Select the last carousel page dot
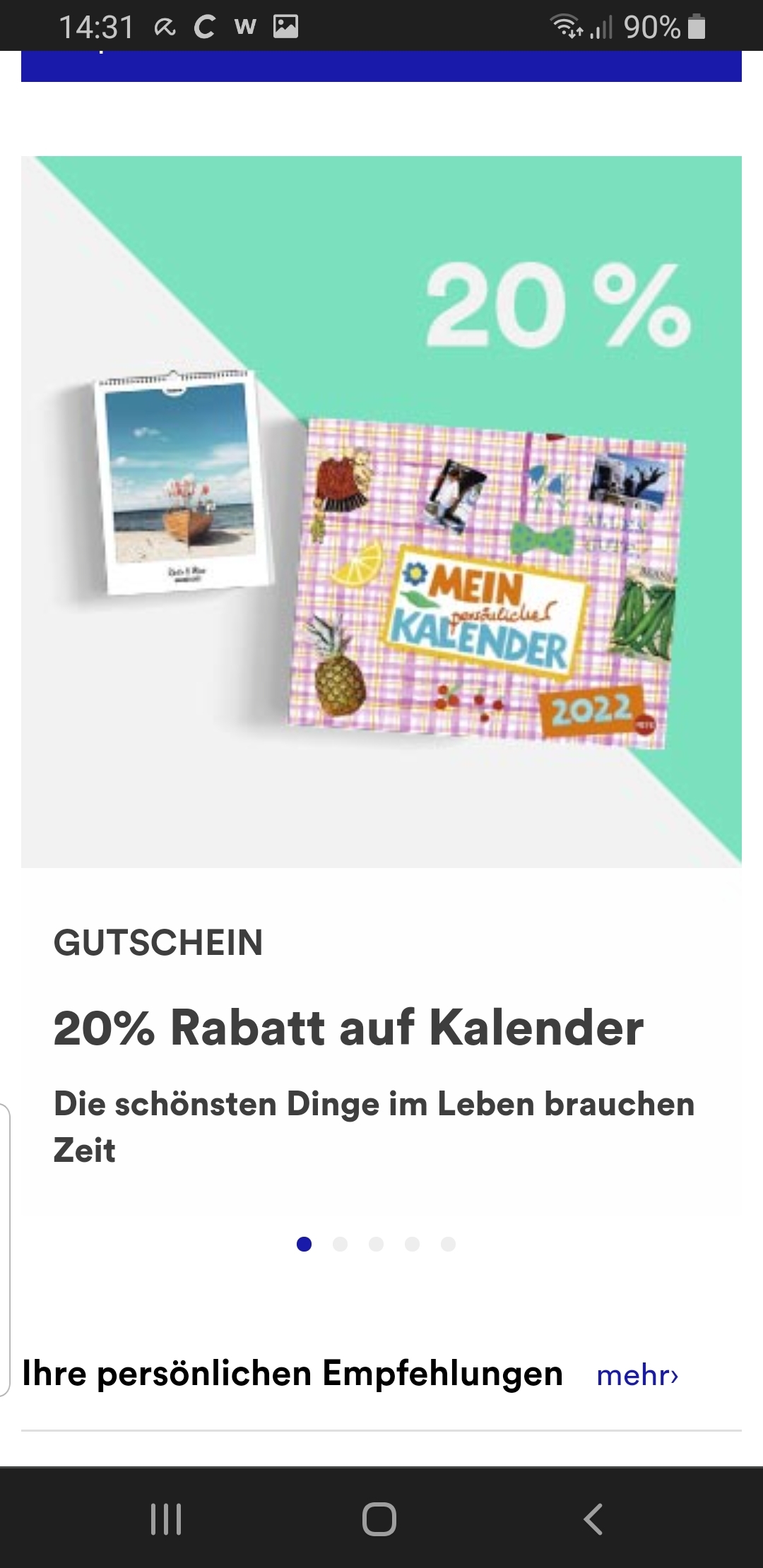This screenshot has height=1568, width=763. (448, 1244)
